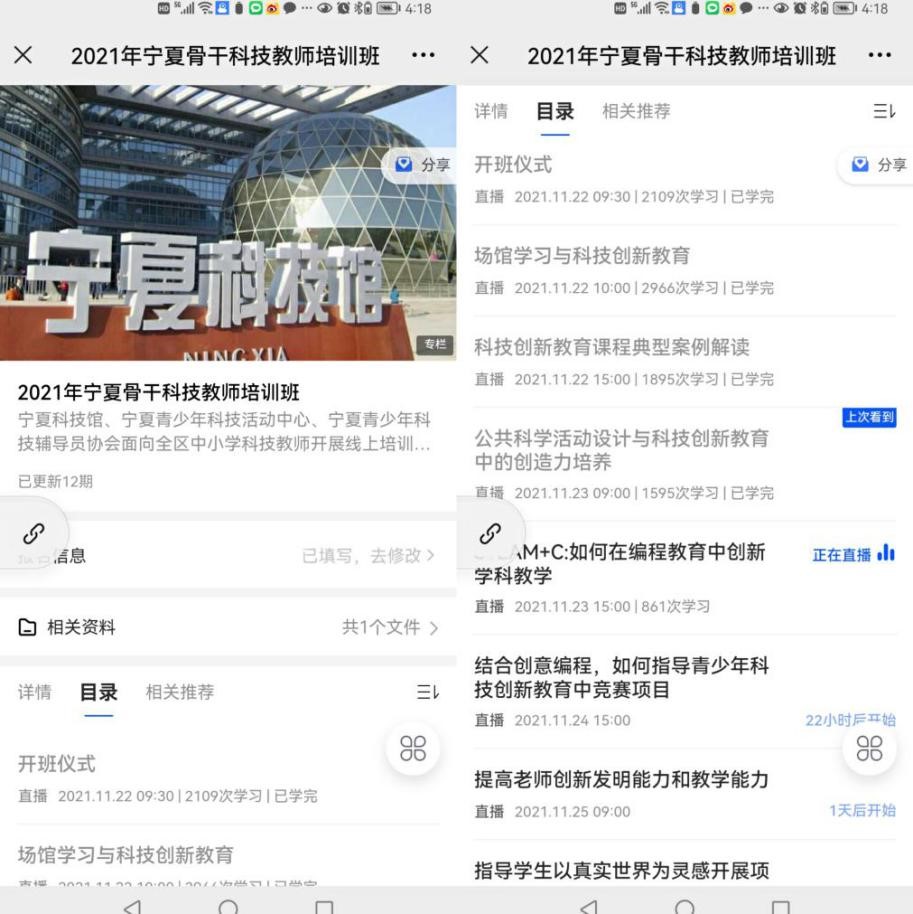
Task: Open lesson 公共科学活动设计与科技创新教育中的创造力培养
Action: [x=621, y=450]
